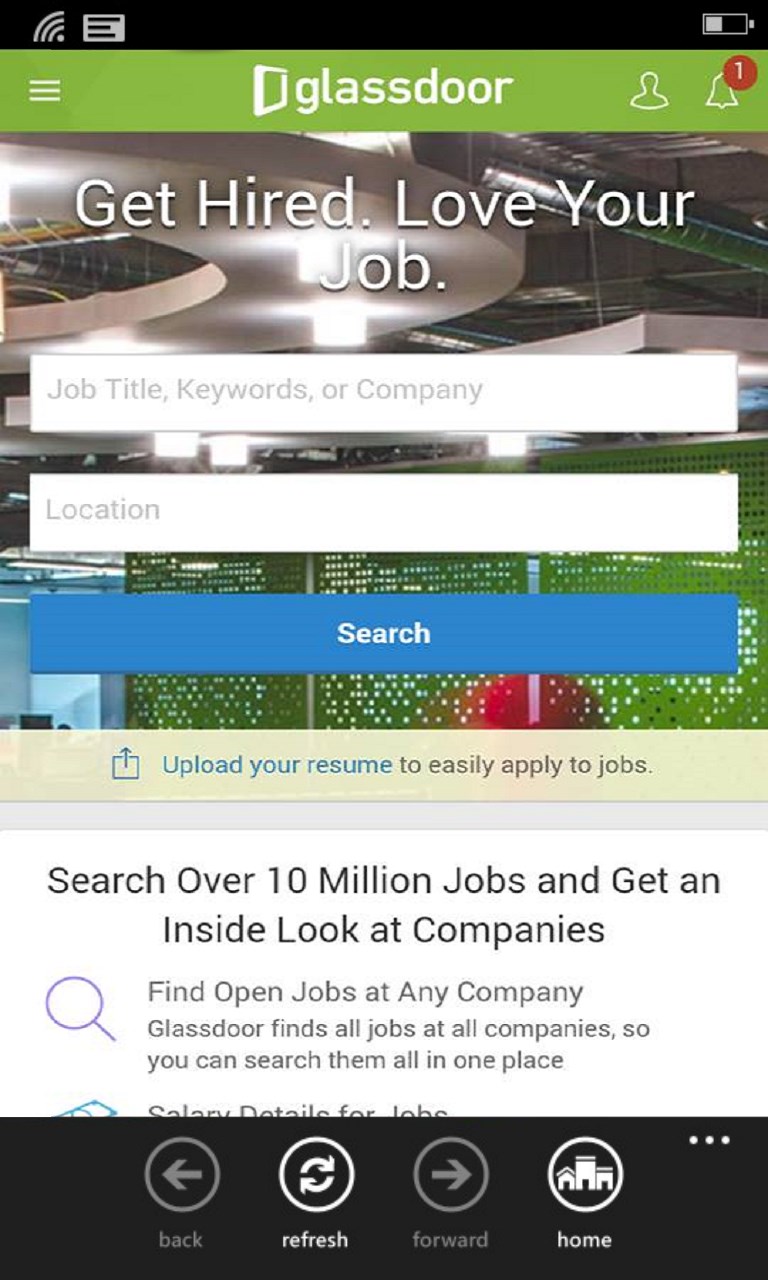Tap the home building icon in the navigation bar
This screenshot has height=1280, width=768.
point(585,1176)
